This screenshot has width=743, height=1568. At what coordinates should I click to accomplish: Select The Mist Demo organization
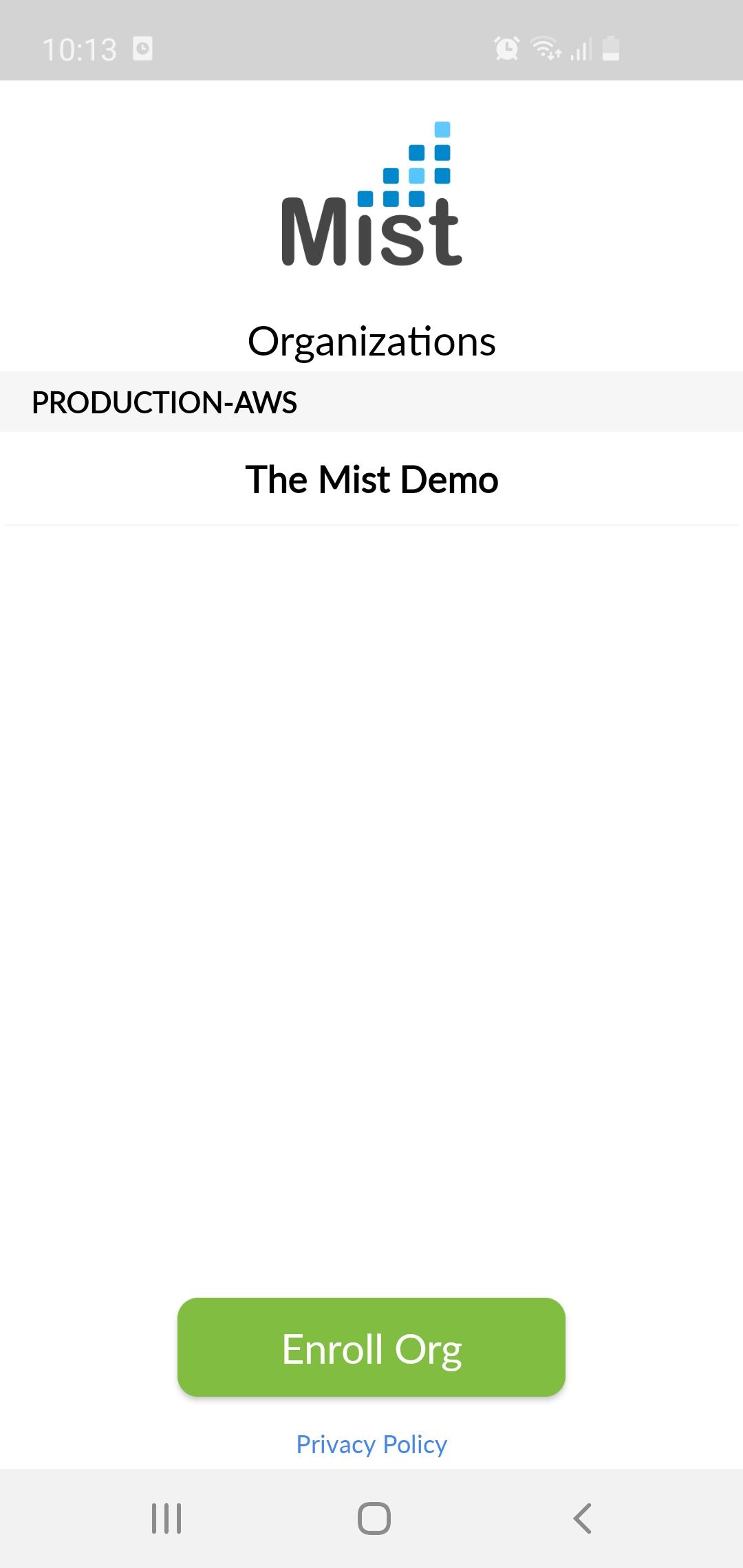371,479
